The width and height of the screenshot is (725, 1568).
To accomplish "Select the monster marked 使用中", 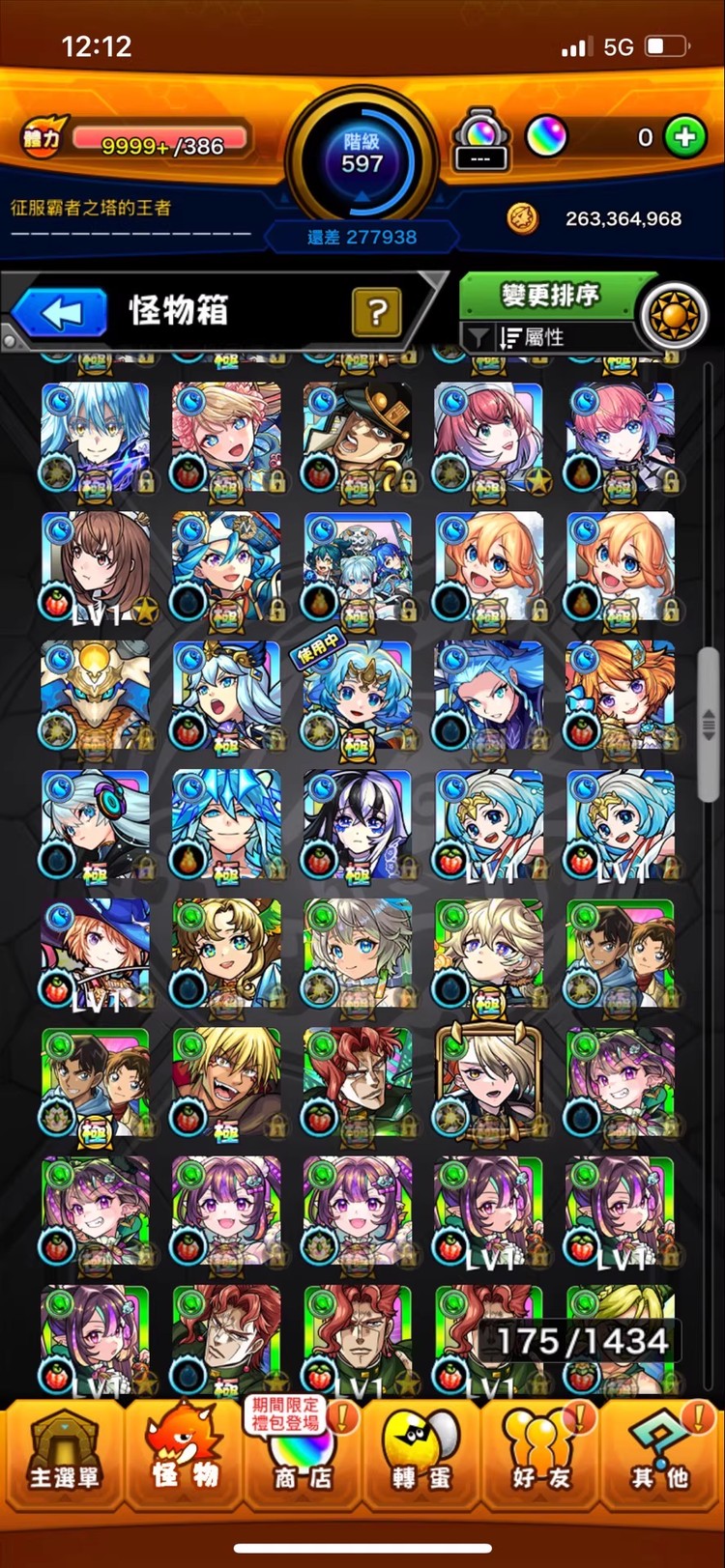I will 357,698.
